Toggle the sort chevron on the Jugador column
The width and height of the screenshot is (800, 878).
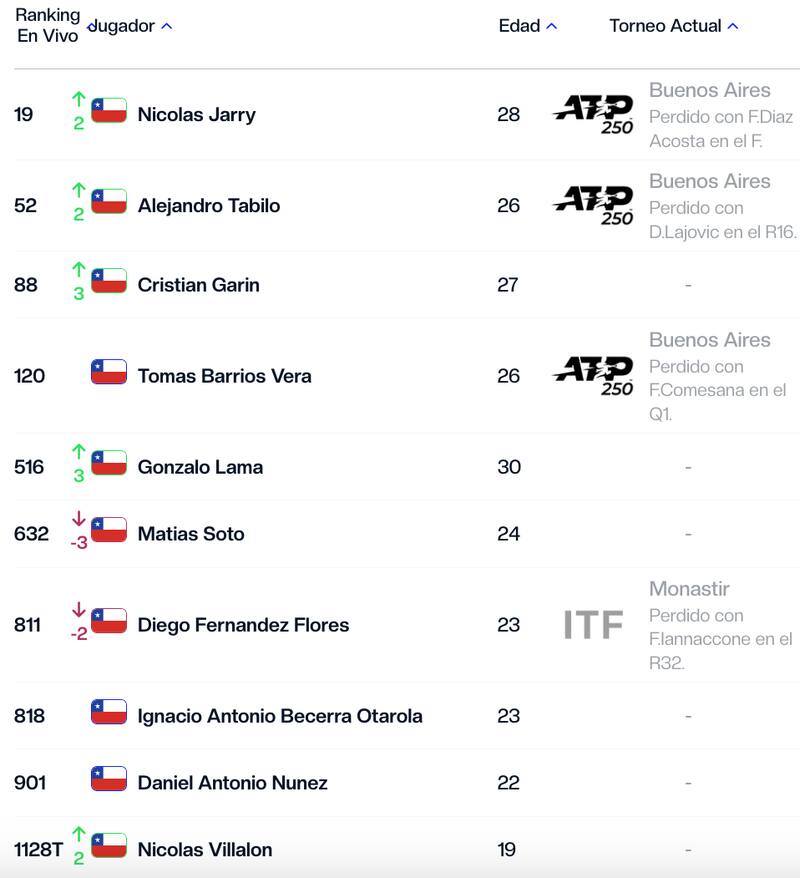pos(167,26)
